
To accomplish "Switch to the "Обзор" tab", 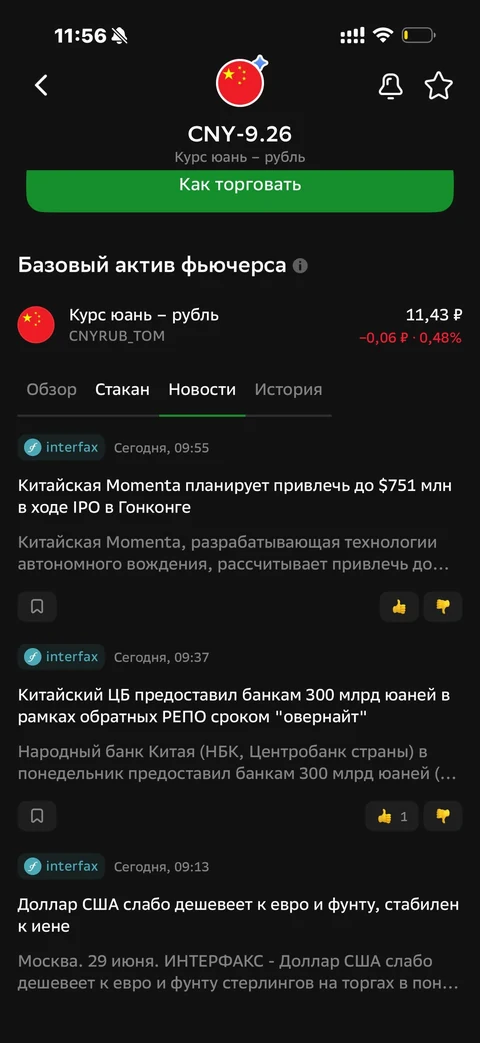I will coord(51,390).
